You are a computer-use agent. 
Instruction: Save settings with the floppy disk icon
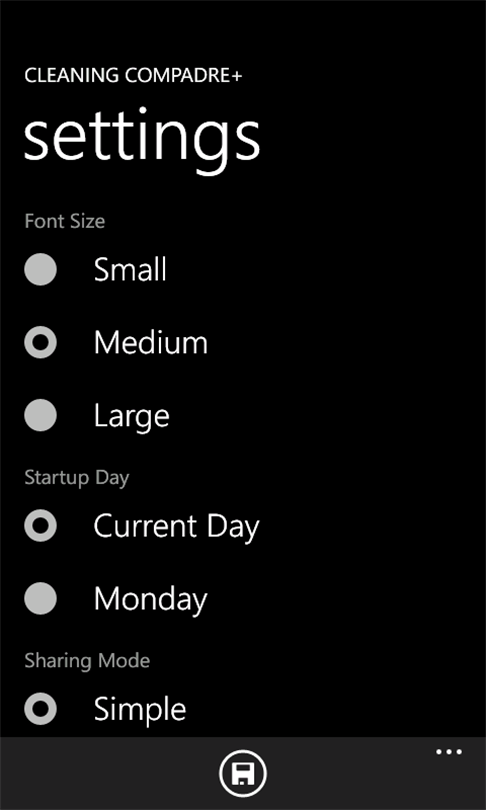pyautogui.click(x=243, y=774)
